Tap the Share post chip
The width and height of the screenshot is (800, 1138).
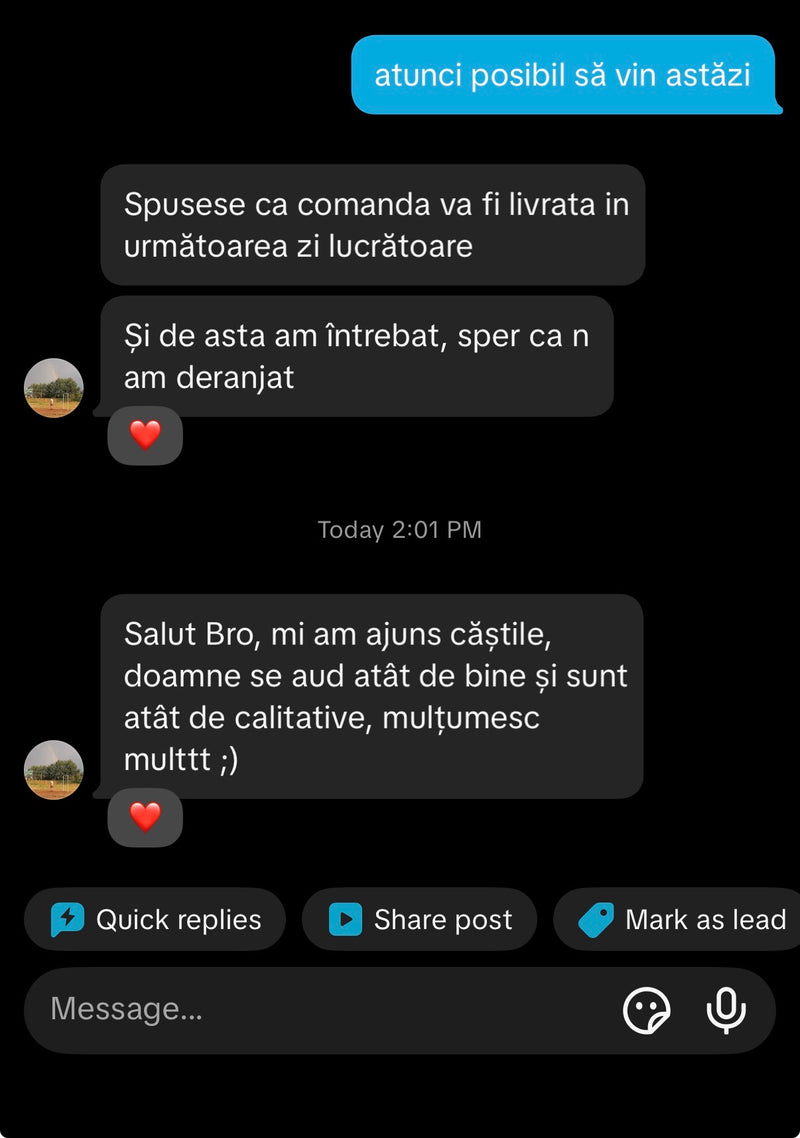pos(420,920)
